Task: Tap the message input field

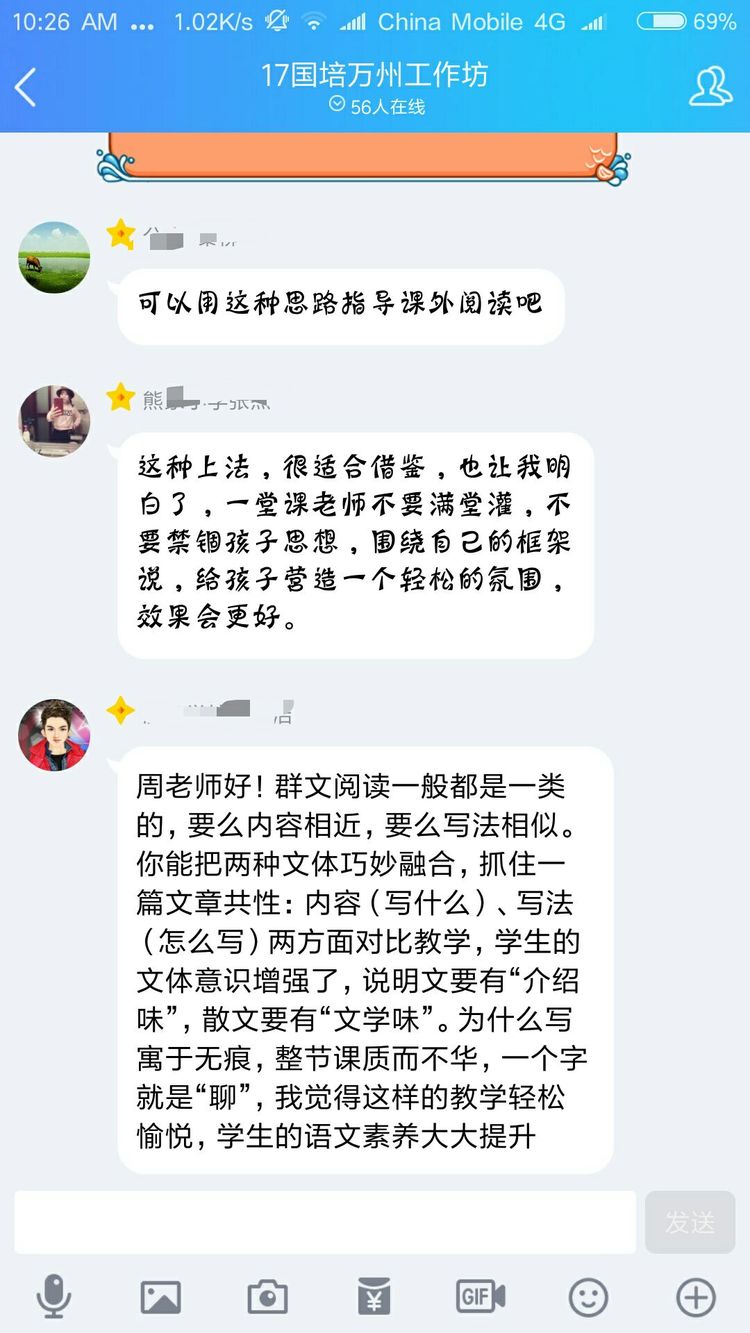Action: (325, 1221)
